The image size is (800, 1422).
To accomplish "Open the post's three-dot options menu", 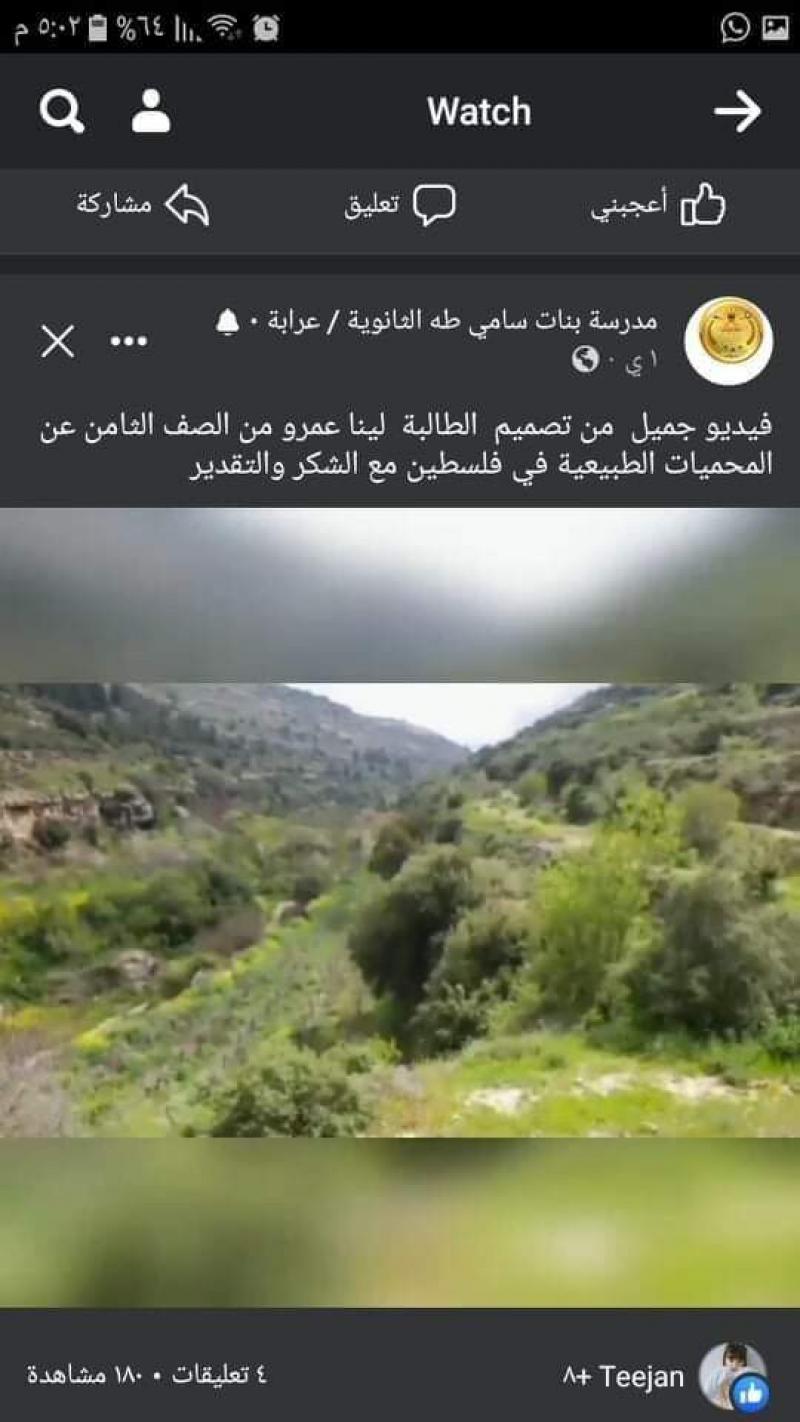I will click(129, 342).
